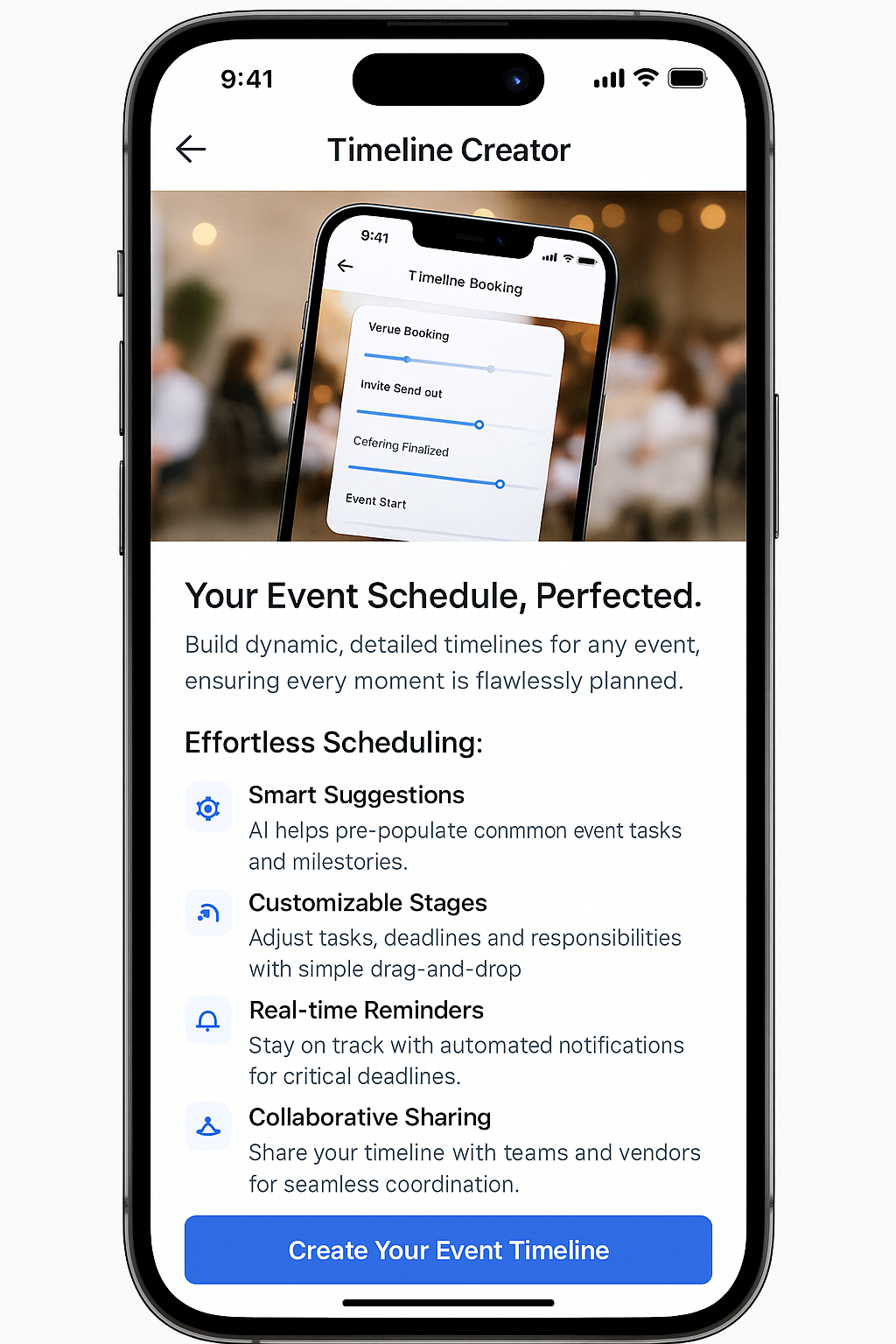
Task: Go back using the top-left arrow
Action: pos(191,149)
